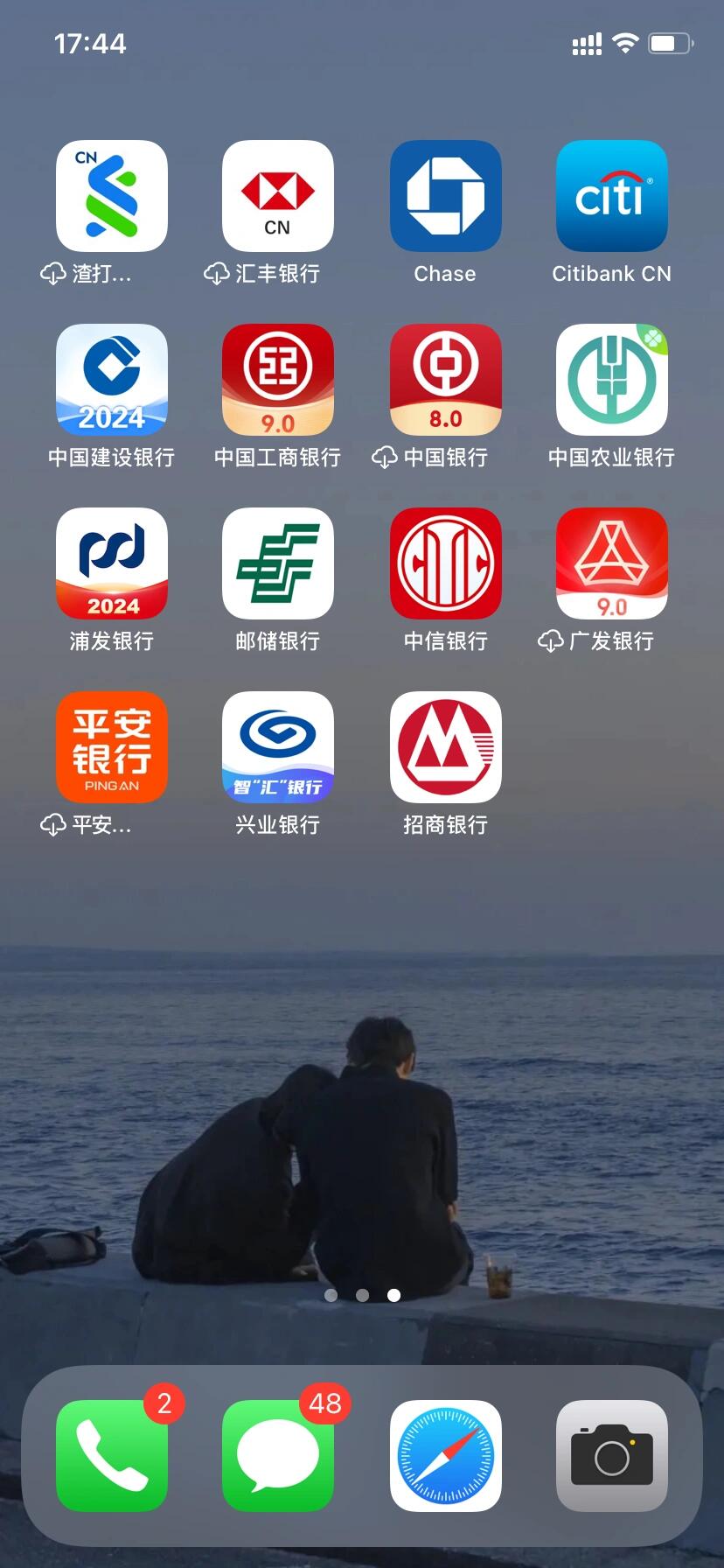The width and height of the screenshot is (724, 1568).
Task: Open 浦发银行 app
Action: coord(112,563)
